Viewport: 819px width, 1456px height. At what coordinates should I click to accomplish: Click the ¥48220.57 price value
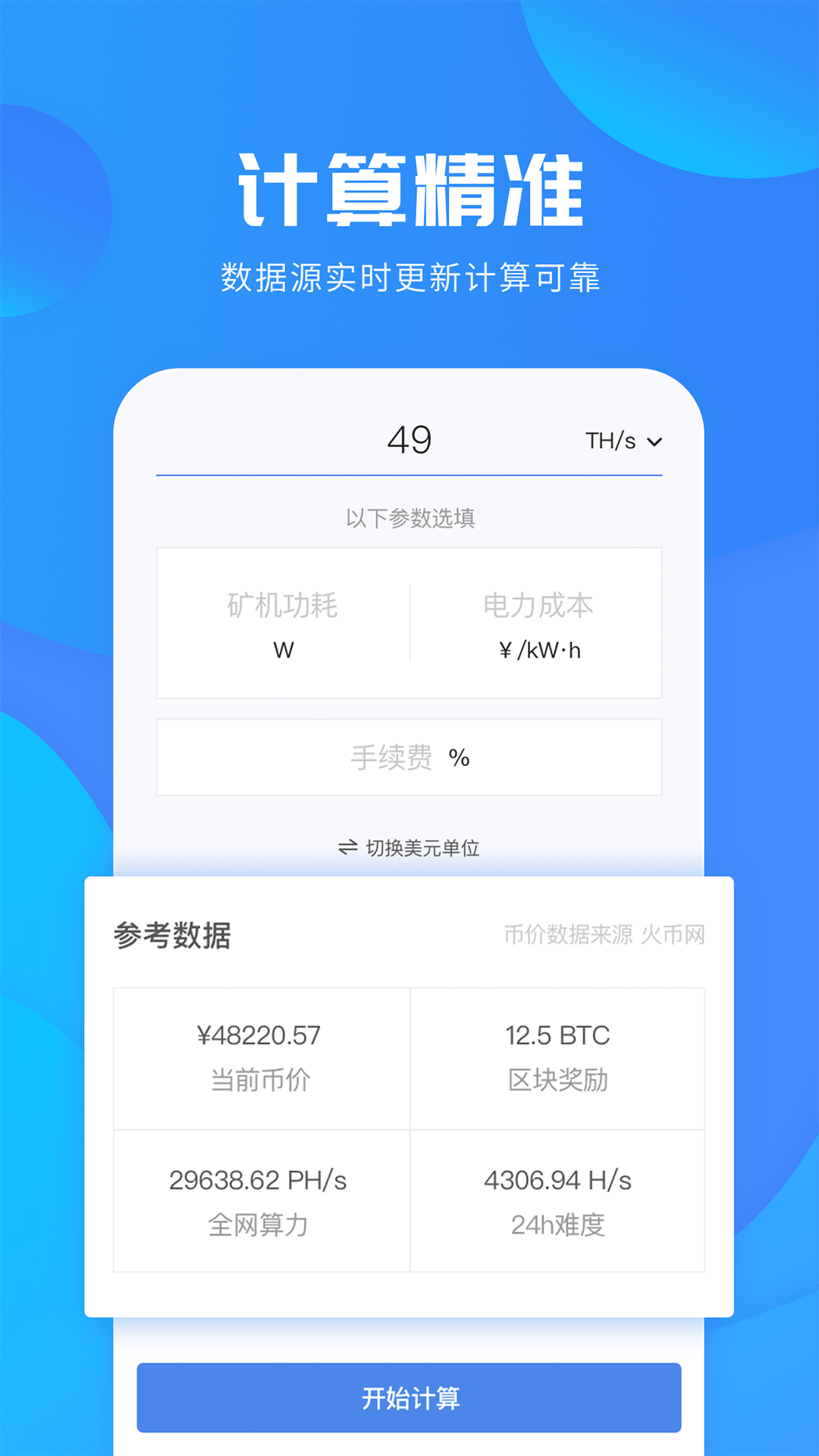[260, 1034]
